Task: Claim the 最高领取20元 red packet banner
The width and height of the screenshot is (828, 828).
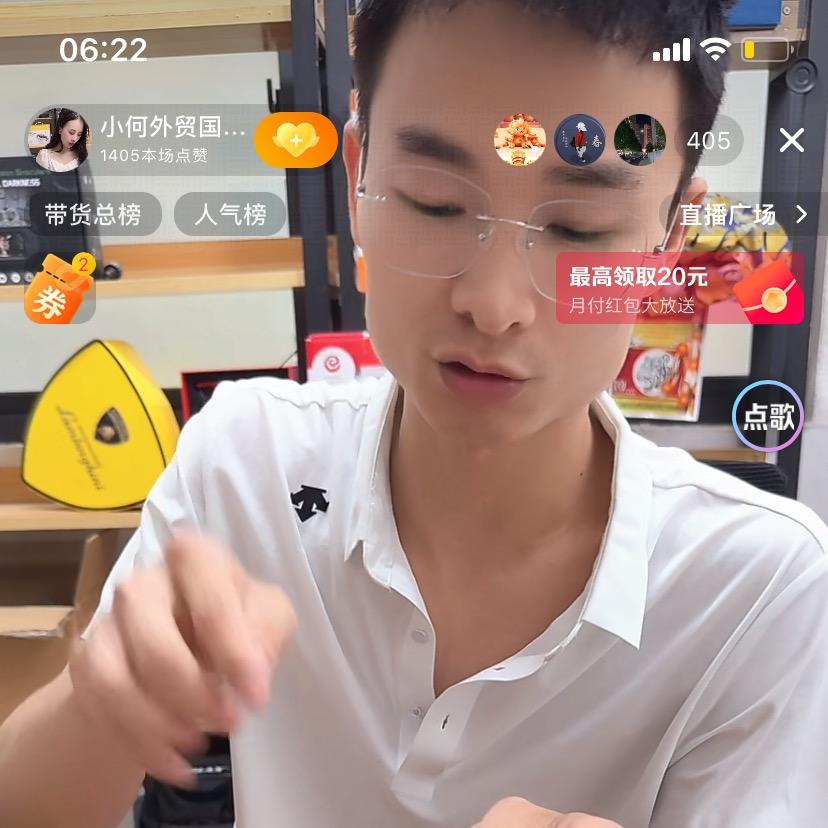Action: click(680, 288)
